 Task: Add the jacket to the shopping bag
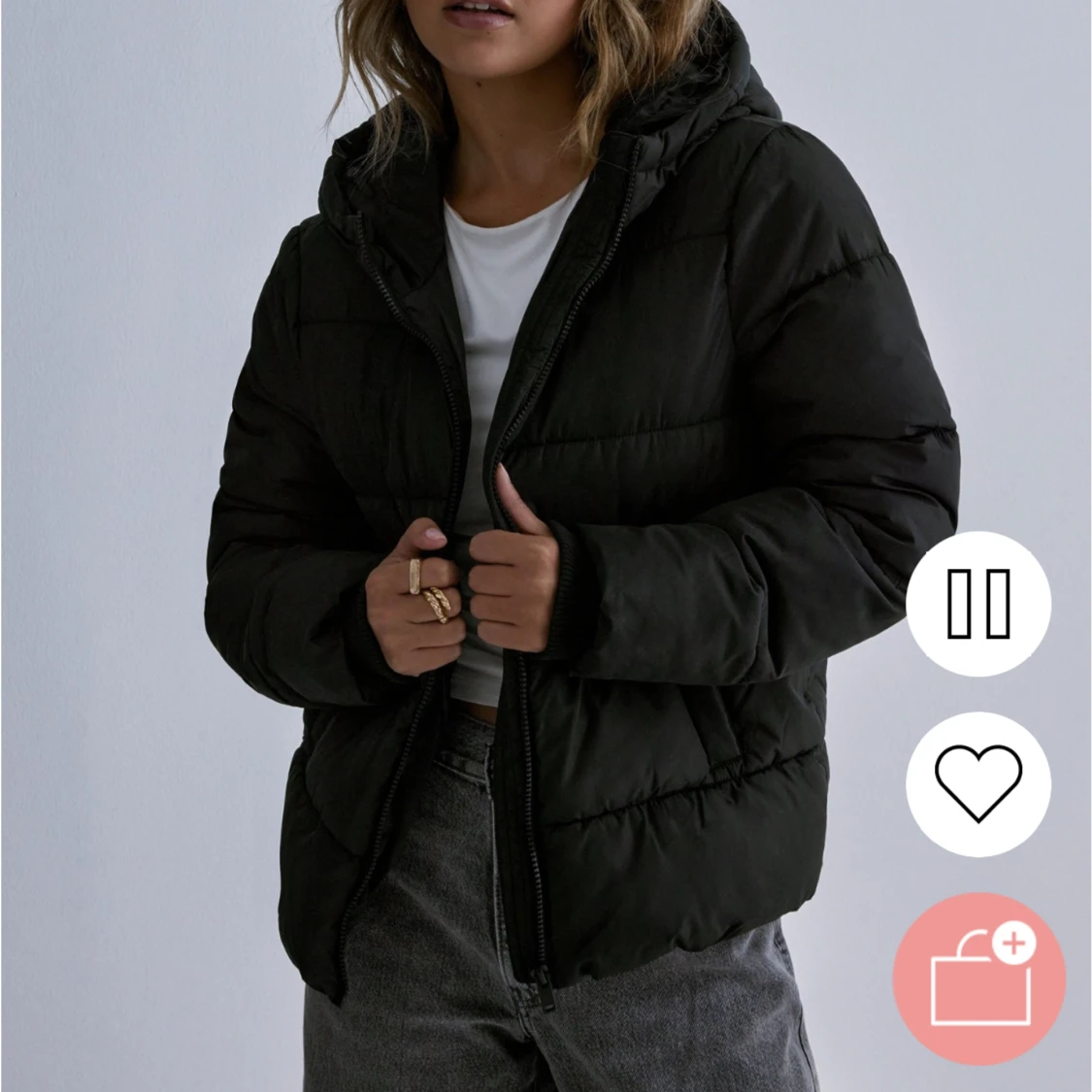pos(978,978)
